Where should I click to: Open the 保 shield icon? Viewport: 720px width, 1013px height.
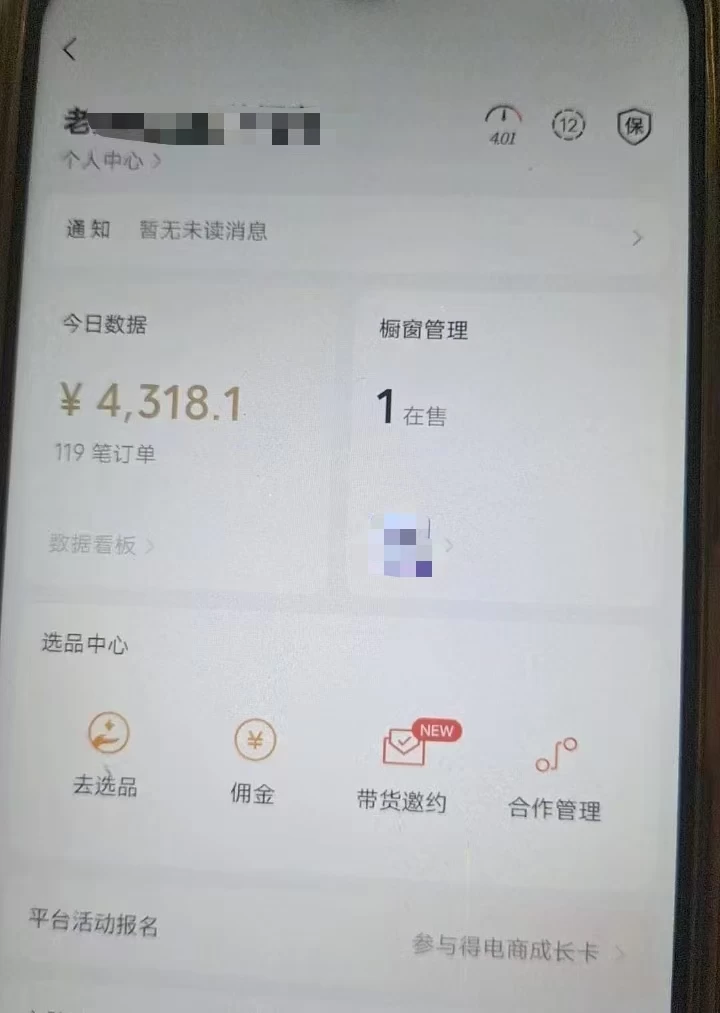pyautogui.click(x=634, y=126)
